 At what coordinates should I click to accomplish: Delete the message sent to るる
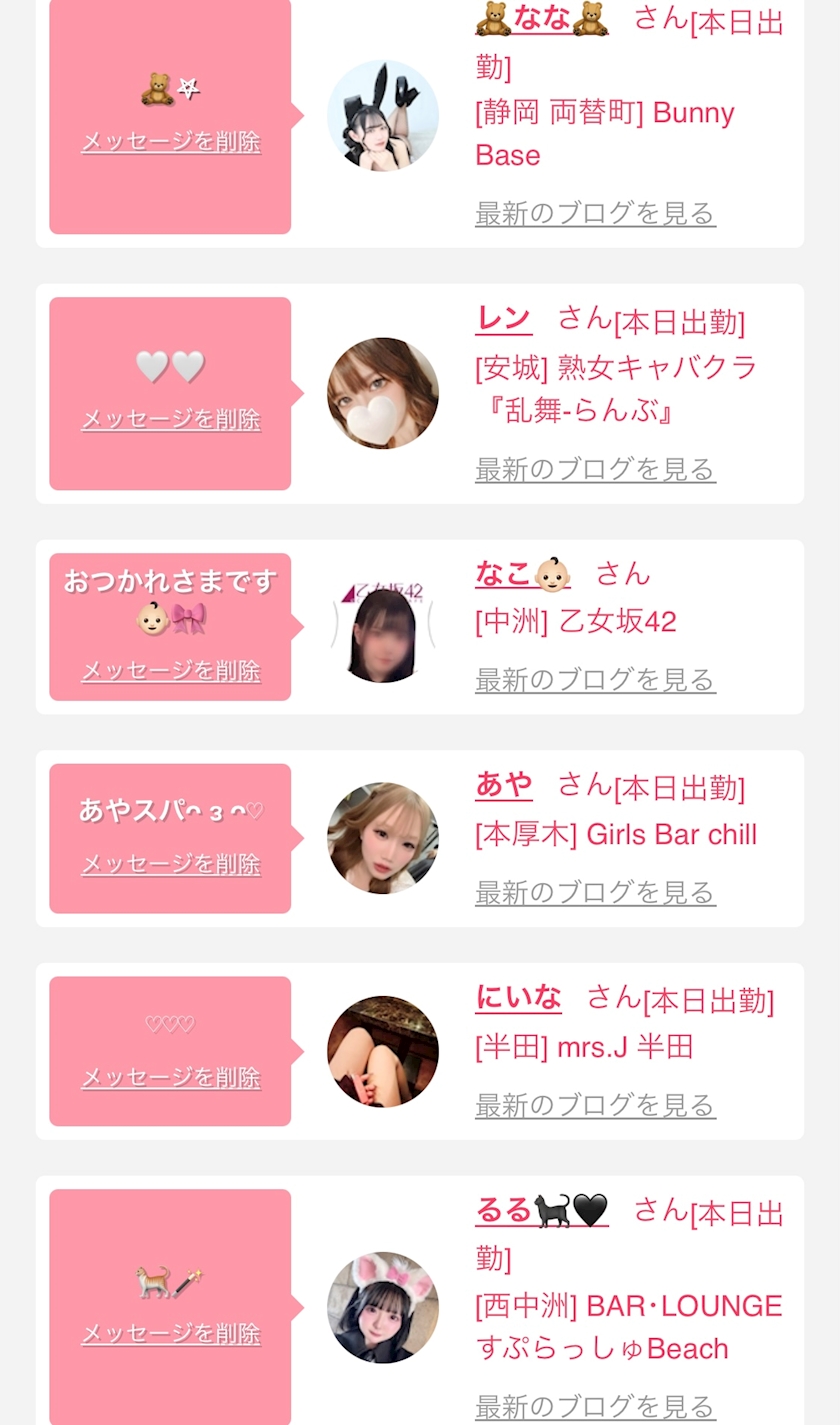(171, 1333)
